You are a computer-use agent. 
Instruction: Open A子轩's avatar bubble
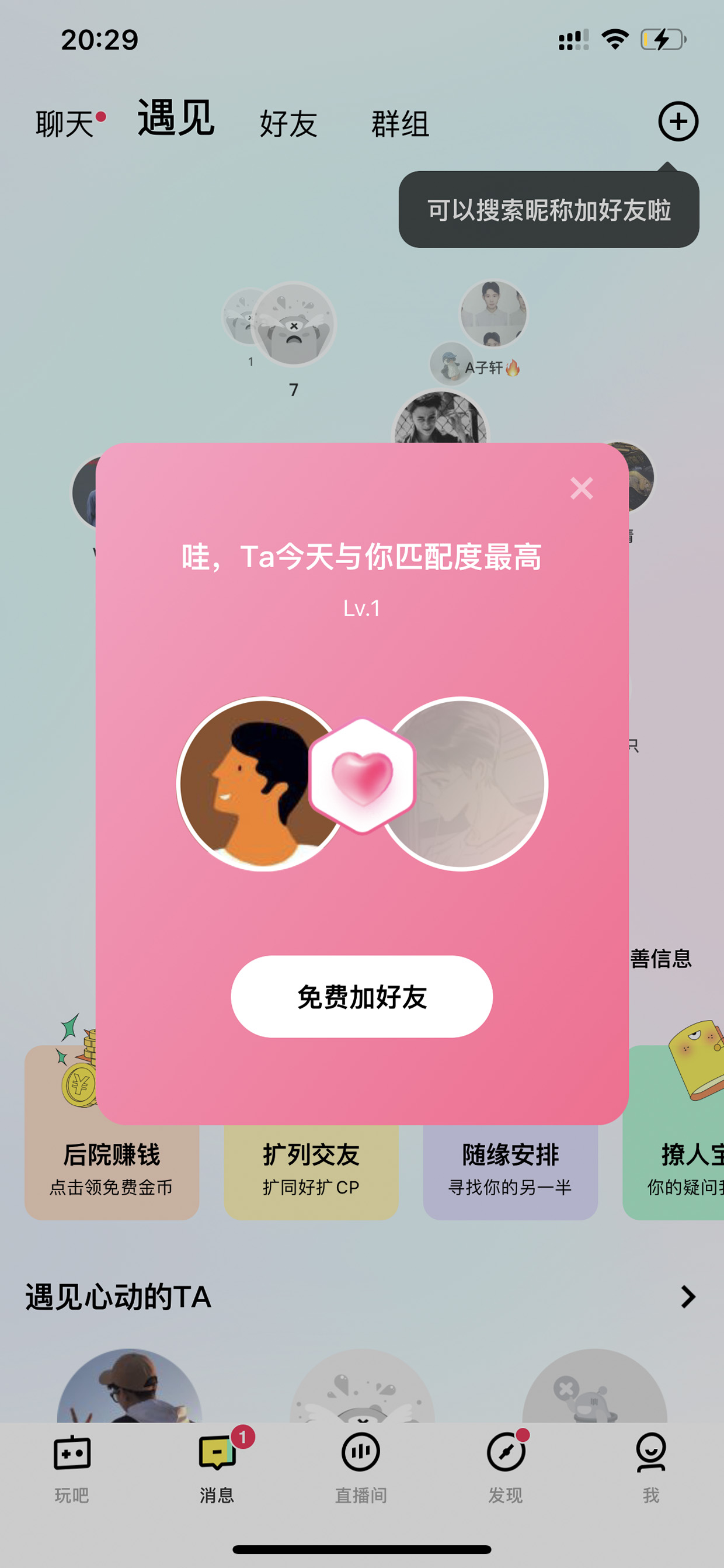451,364
